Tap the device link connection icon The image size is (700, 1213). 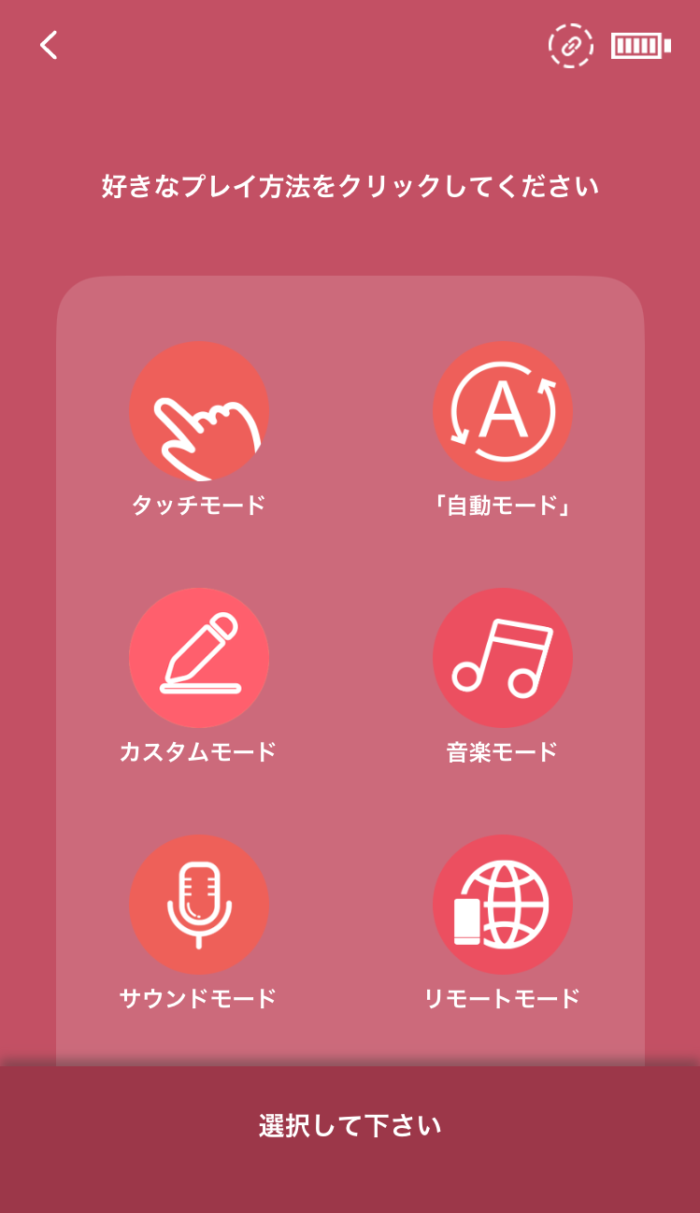point(571,45)
